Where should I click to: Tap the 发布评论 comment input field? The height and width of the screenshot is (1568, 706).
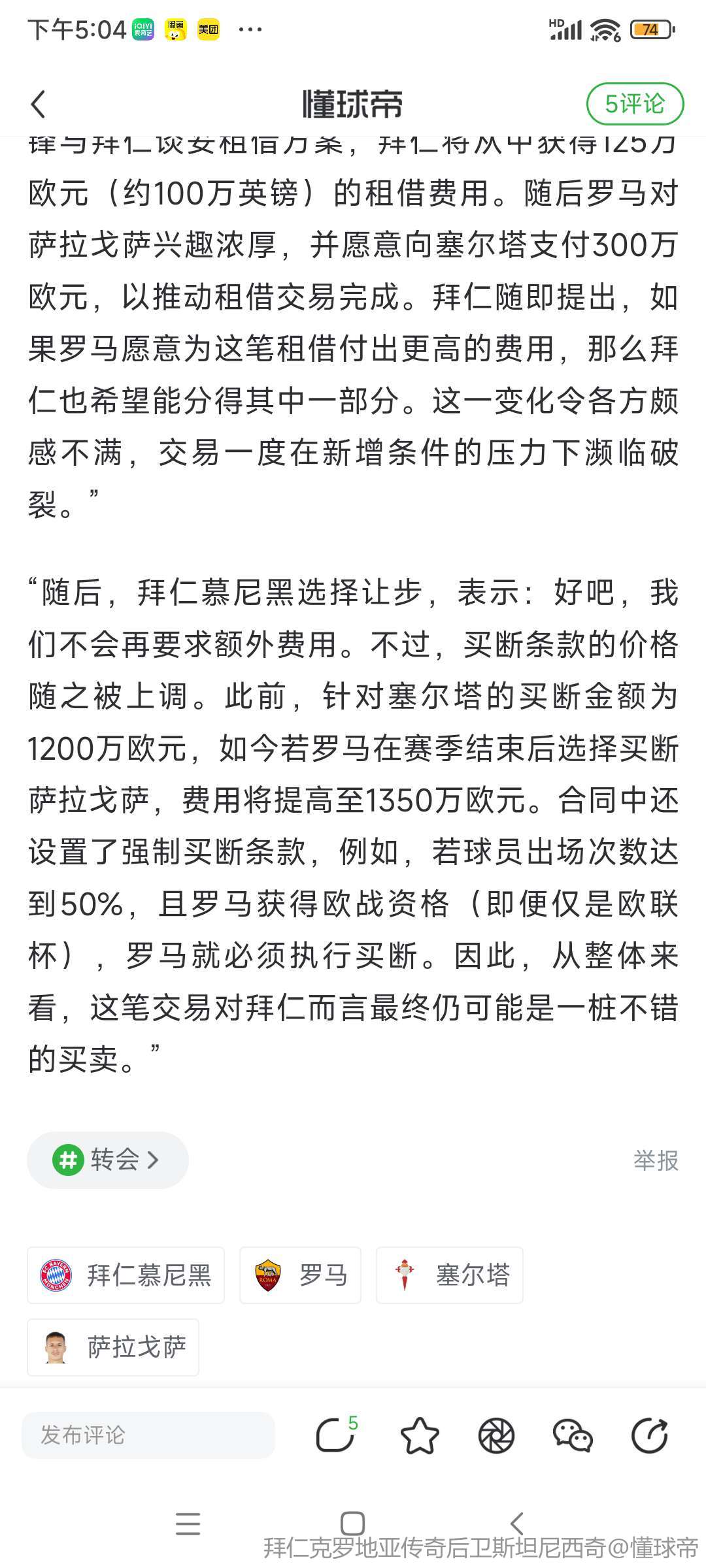point(148,1435)
